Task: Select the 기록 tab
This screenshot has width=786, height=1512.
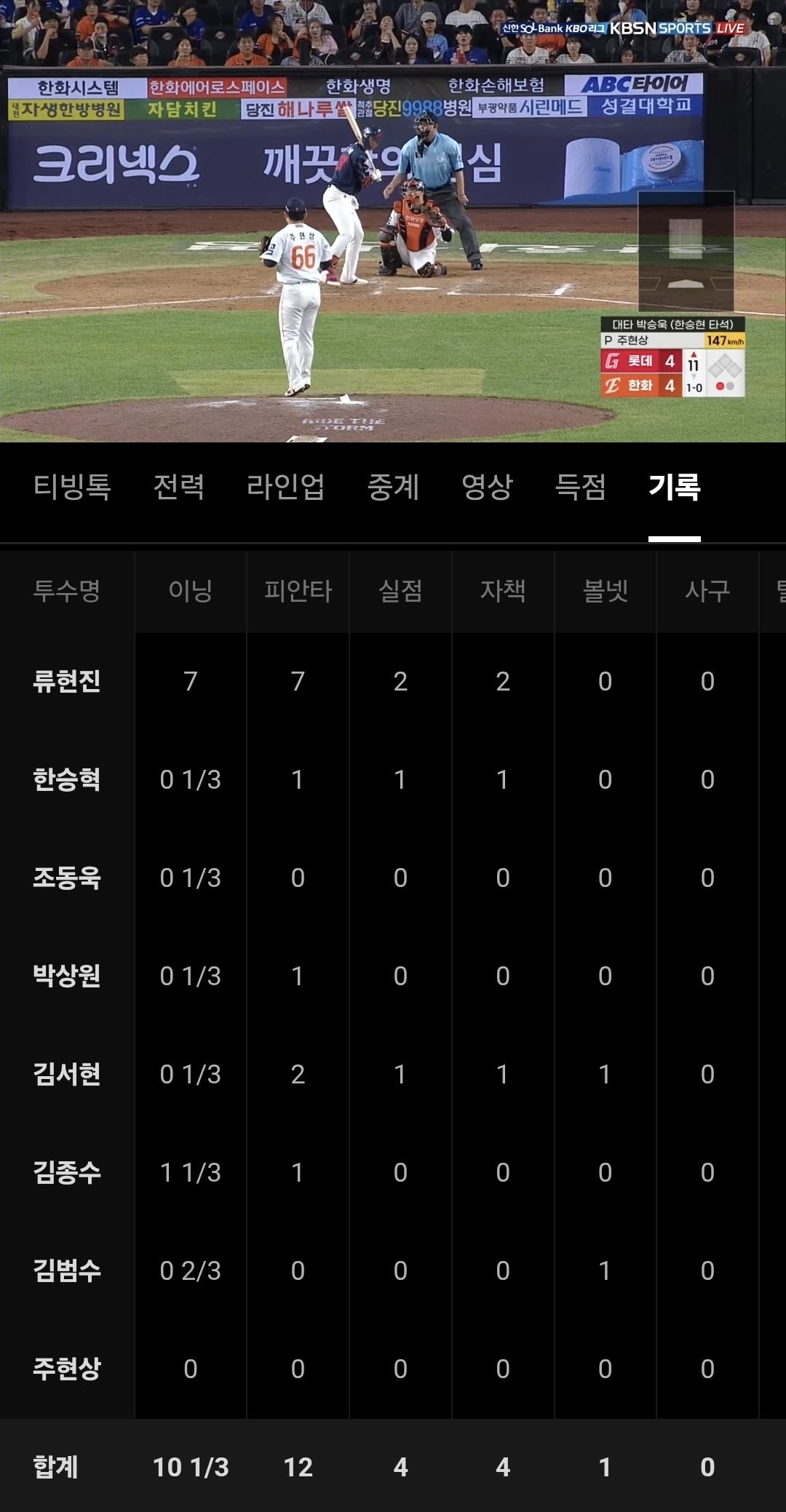Action: (x=674, y=487)
